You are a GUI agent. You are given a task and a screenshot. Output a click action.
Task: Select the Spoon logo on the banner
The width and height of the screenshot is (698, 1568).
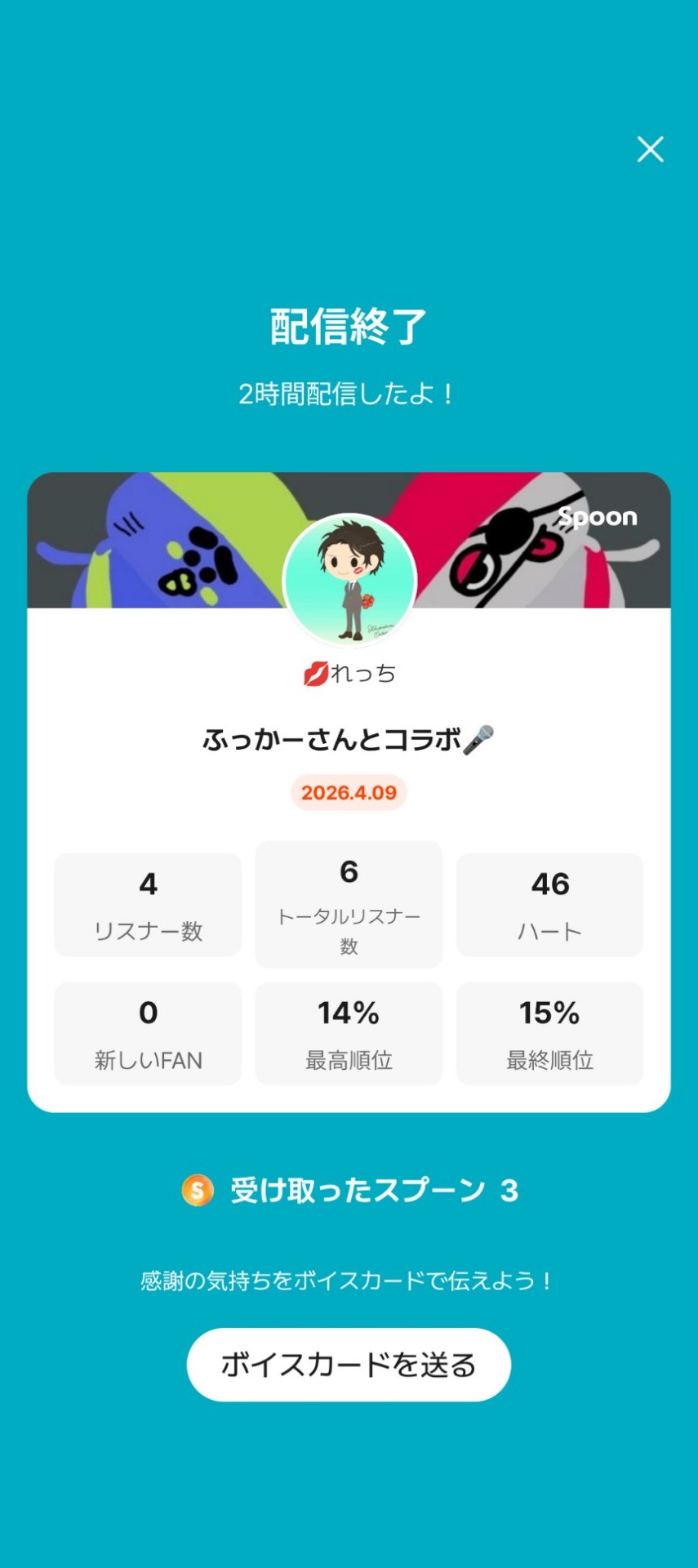(598, 516)
